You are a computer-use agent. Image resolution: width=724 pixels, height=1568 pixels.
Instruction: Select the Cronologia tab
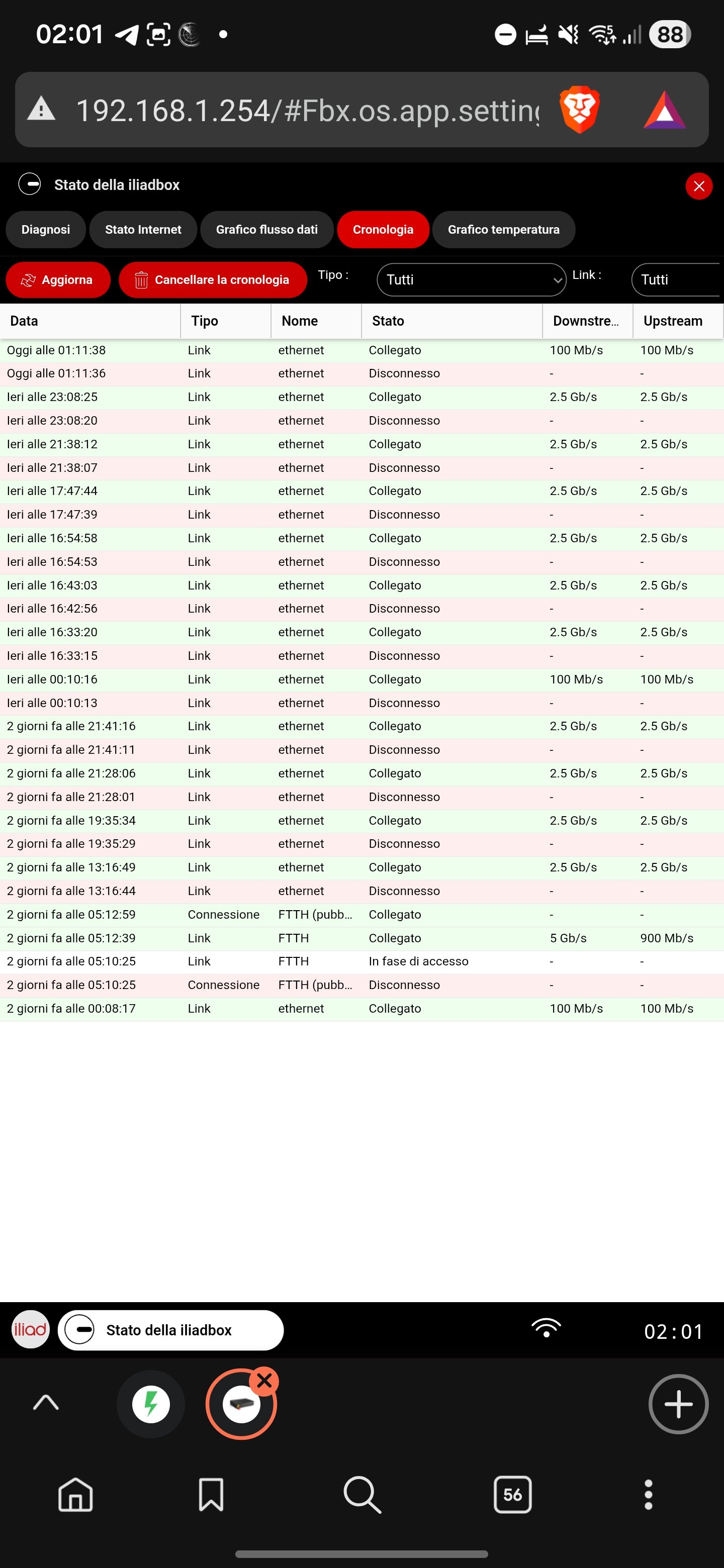[x=383, y=230]
